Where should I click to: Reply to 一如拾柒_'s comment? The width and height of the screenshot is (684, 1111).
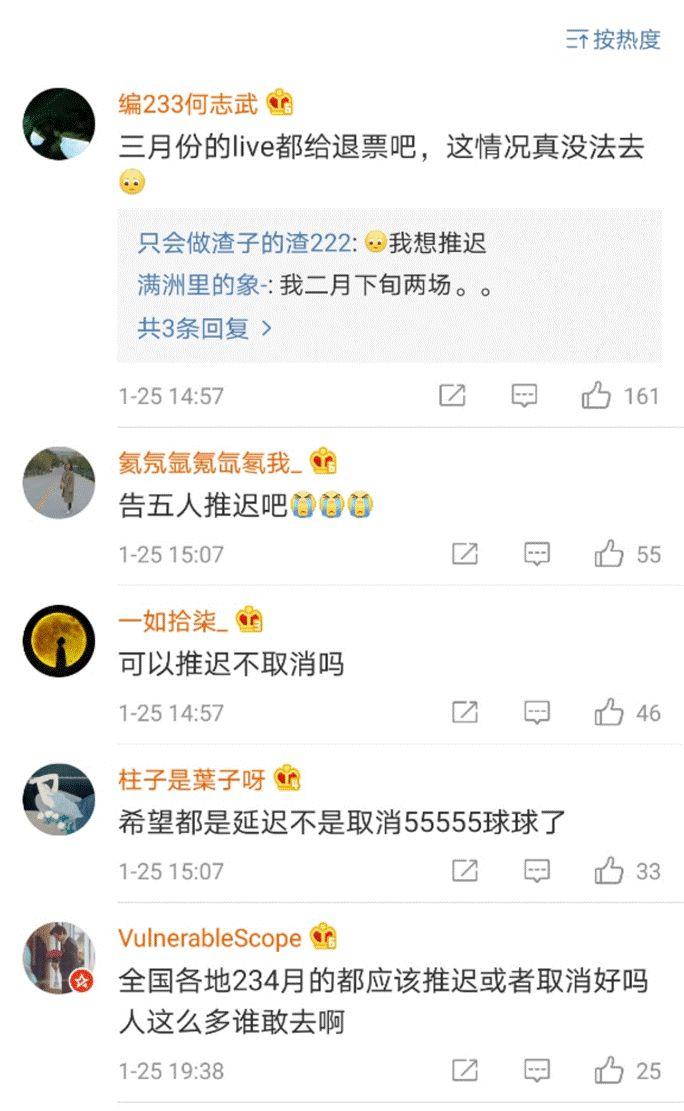tap(538, 713)
